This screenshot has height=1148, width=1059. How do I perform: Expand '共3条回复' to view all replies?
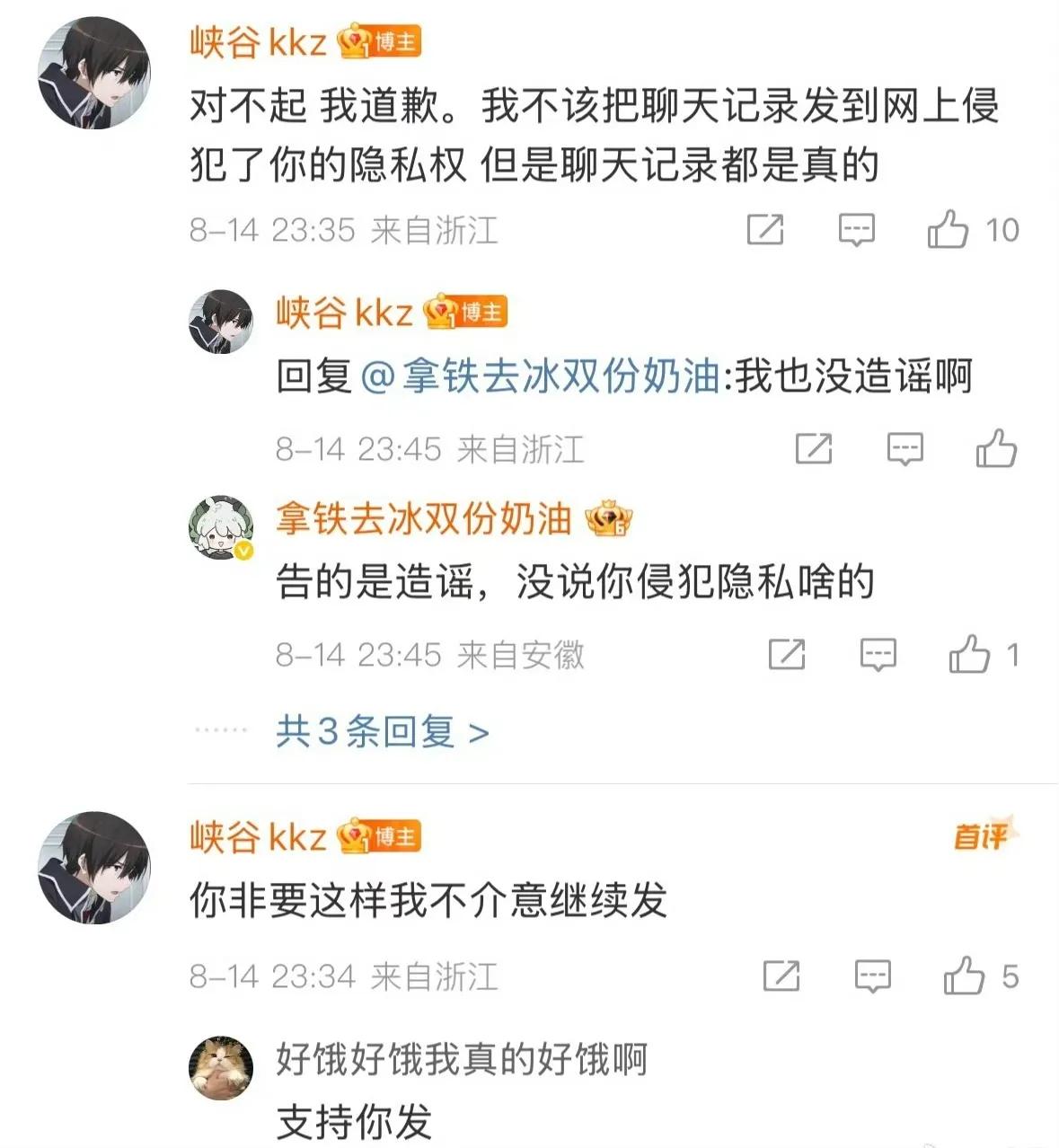click(383, 732)
